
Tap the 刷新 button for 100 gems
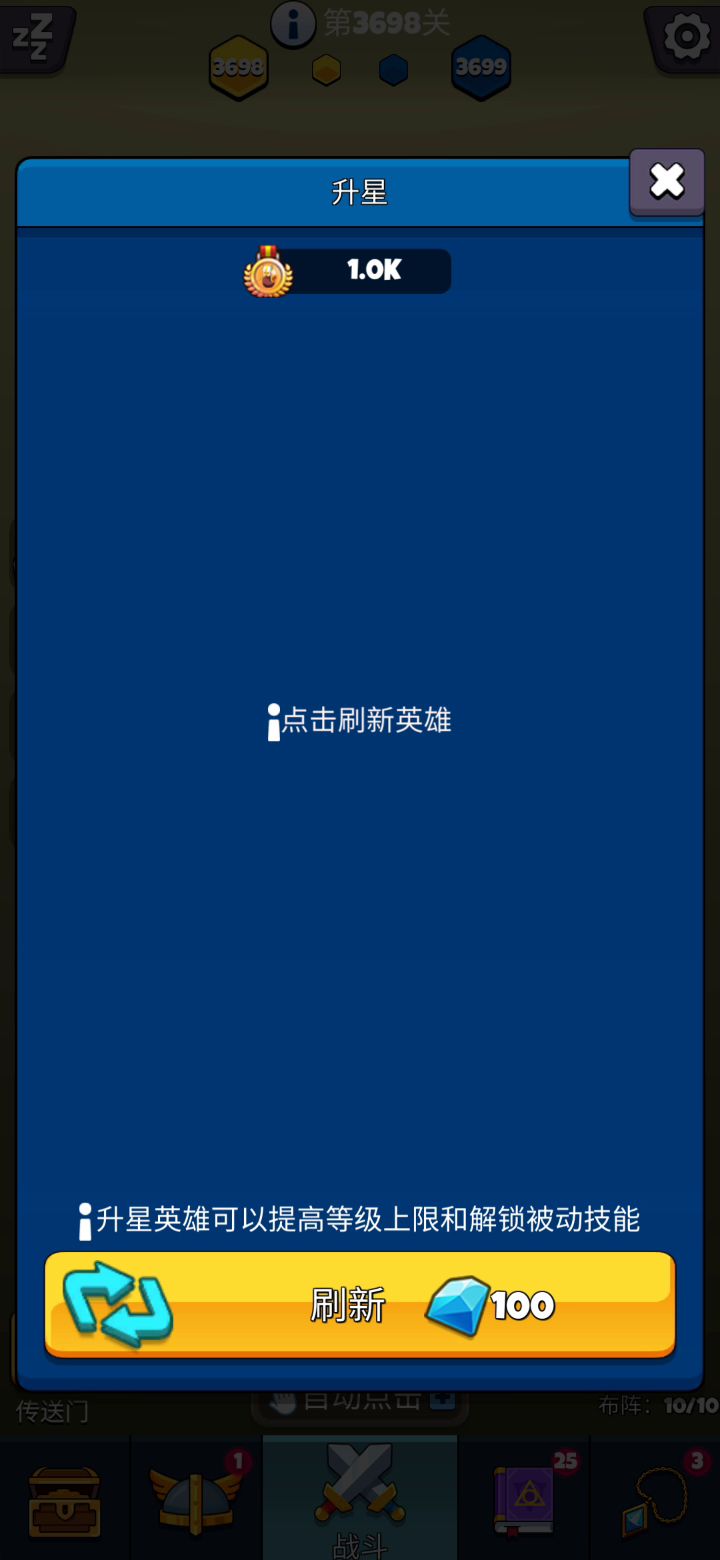click(x=360, y=1305)
